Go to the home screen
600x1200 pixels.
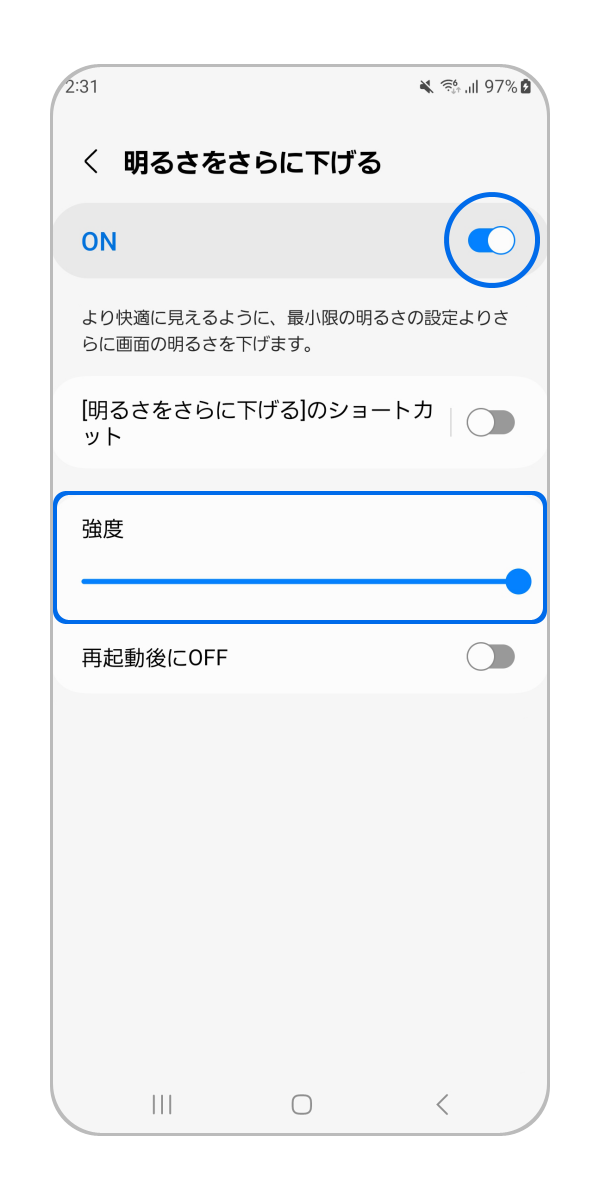point(301,1104)
